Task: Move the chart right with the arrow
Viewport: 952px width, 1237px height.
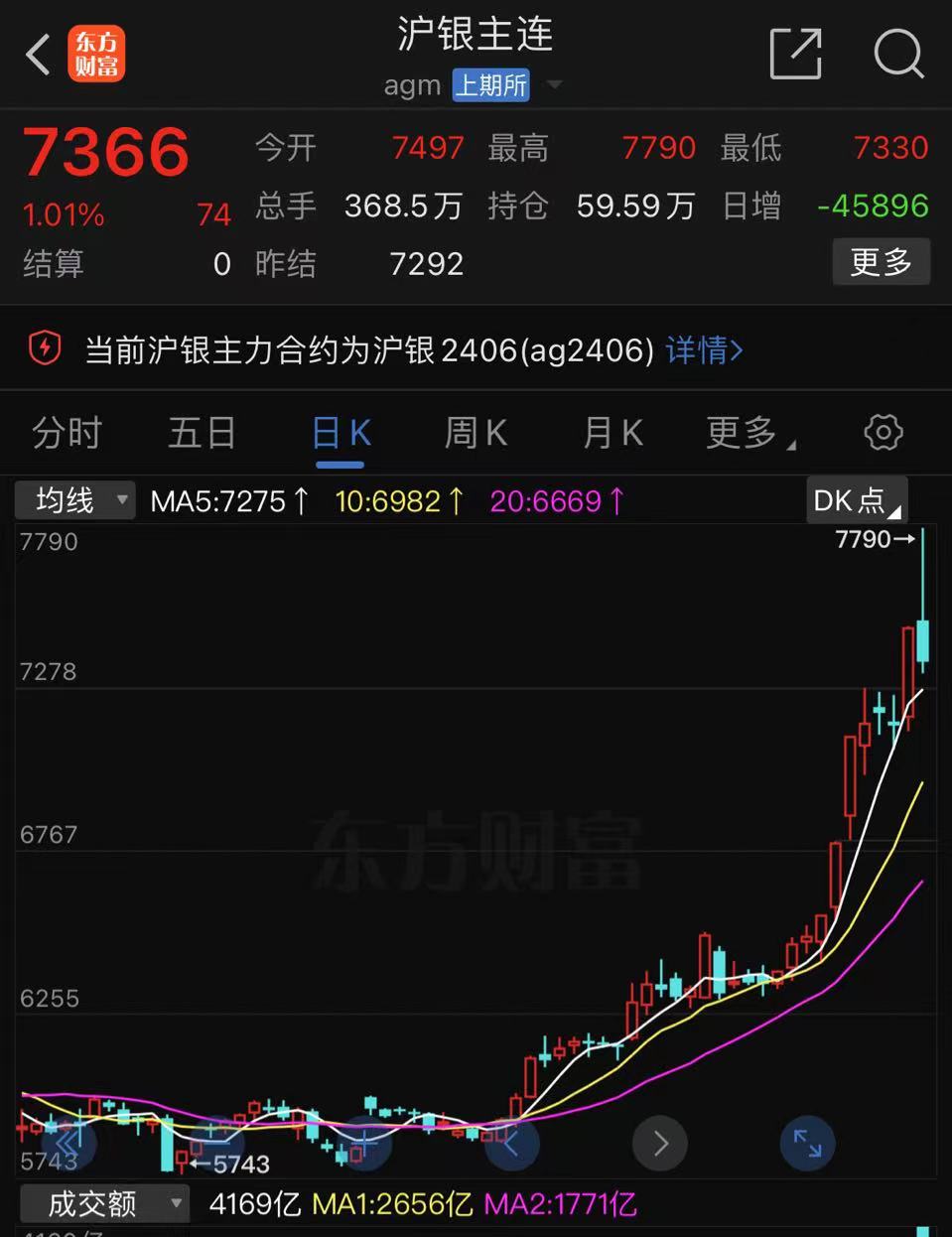Action: coord(661,1144)
